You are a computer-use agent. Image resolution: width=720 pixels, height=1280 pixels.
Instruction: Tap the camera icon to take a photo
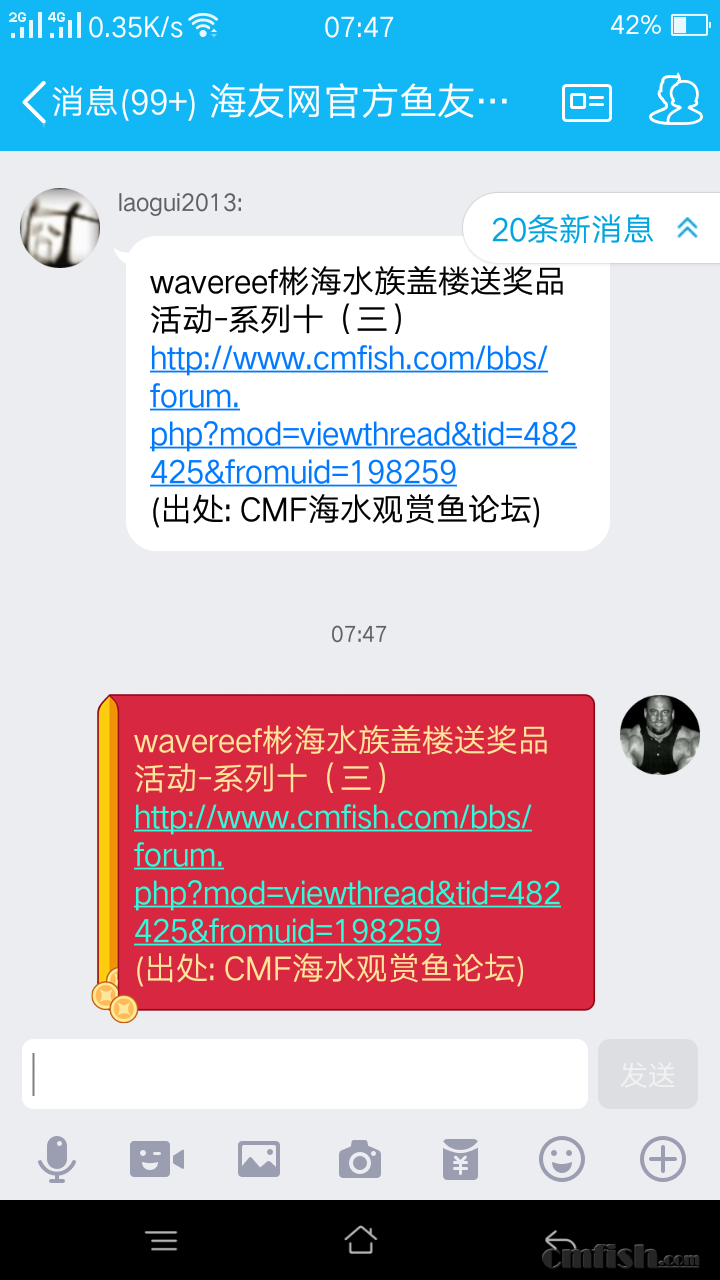360,1159
